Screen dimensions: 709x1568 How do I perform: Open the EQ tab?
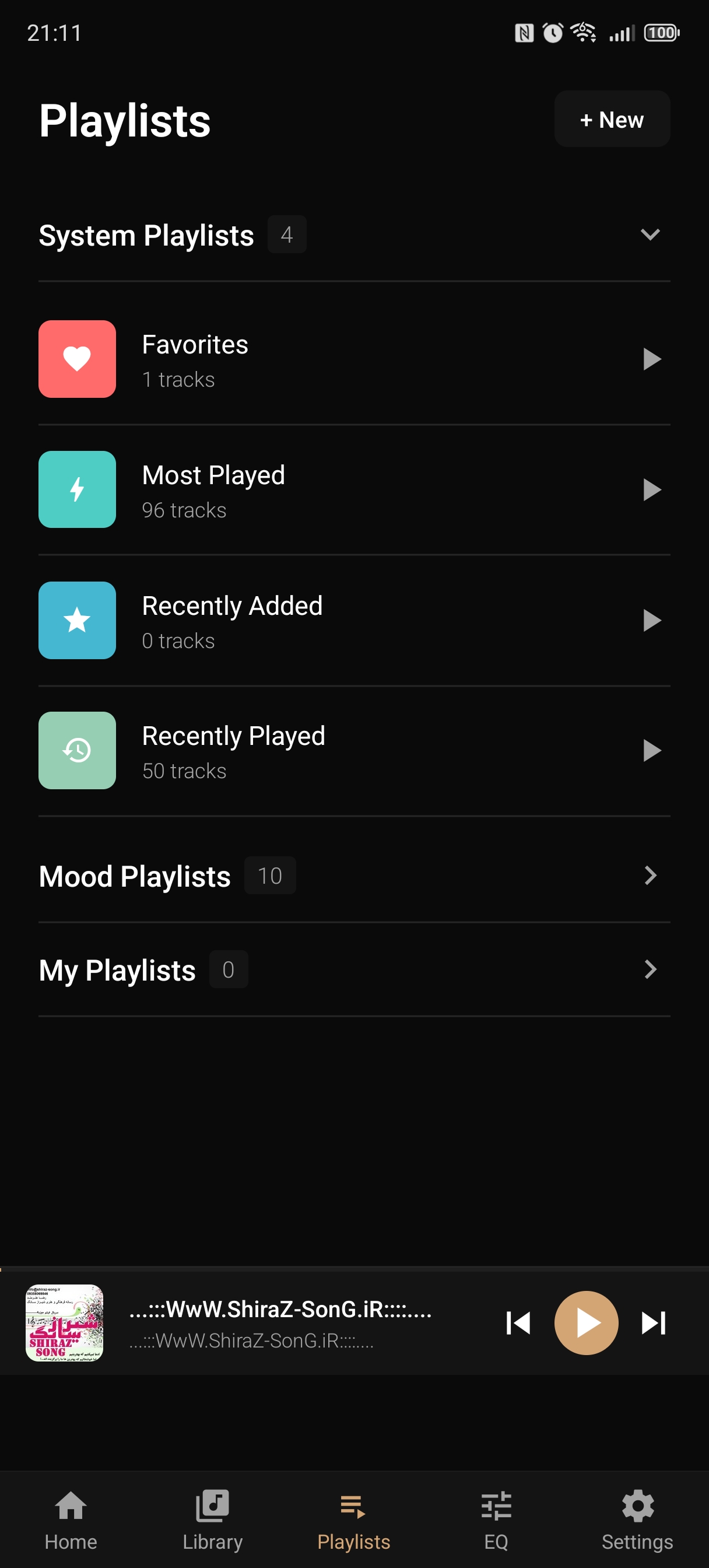pyautogui.click(x=496, y=1515)
